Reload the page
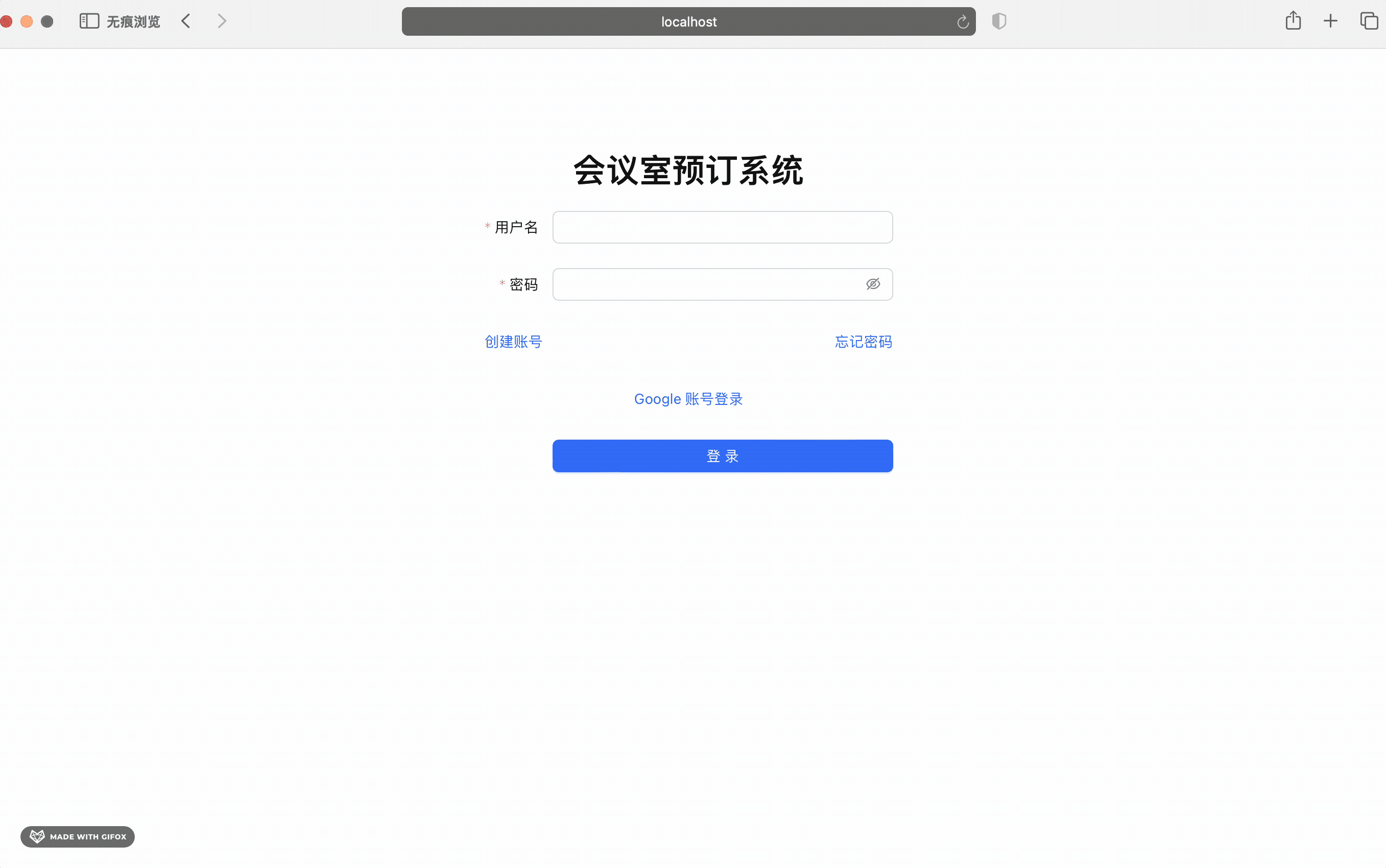 [x=962, y=22]
